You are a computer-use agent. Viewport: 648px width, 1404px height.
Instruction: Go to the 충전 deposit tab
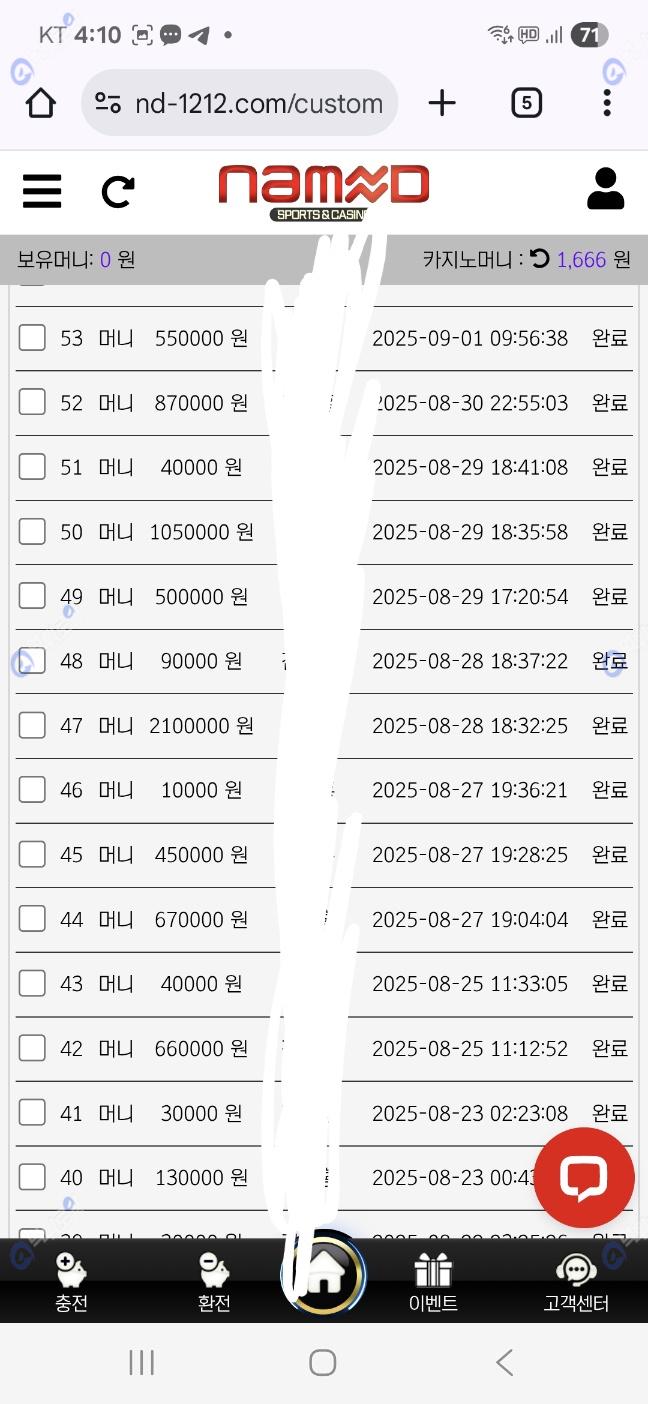pyautogui.click(x=72, y=1283)
